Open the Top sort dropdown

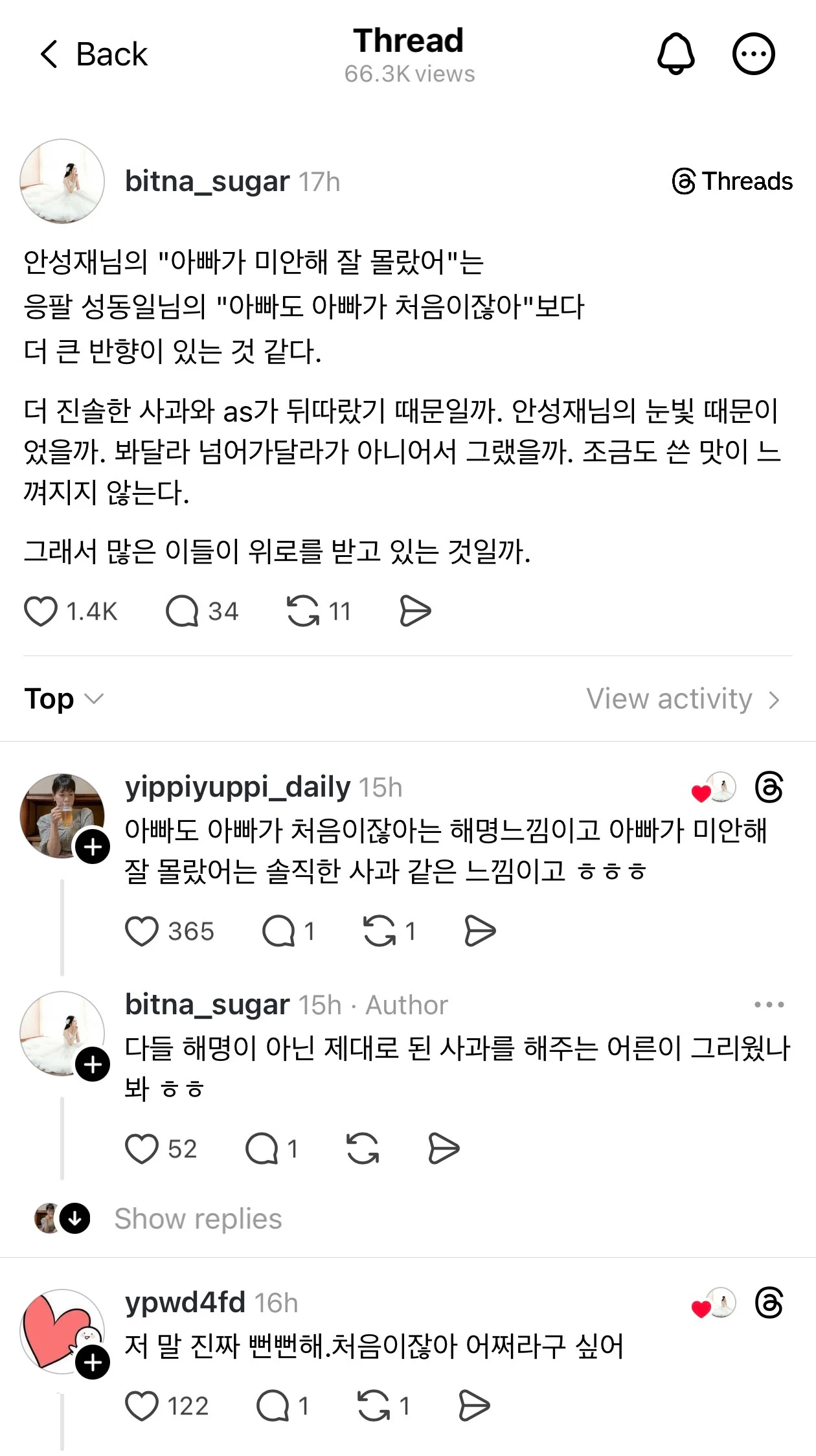(63, 699)
